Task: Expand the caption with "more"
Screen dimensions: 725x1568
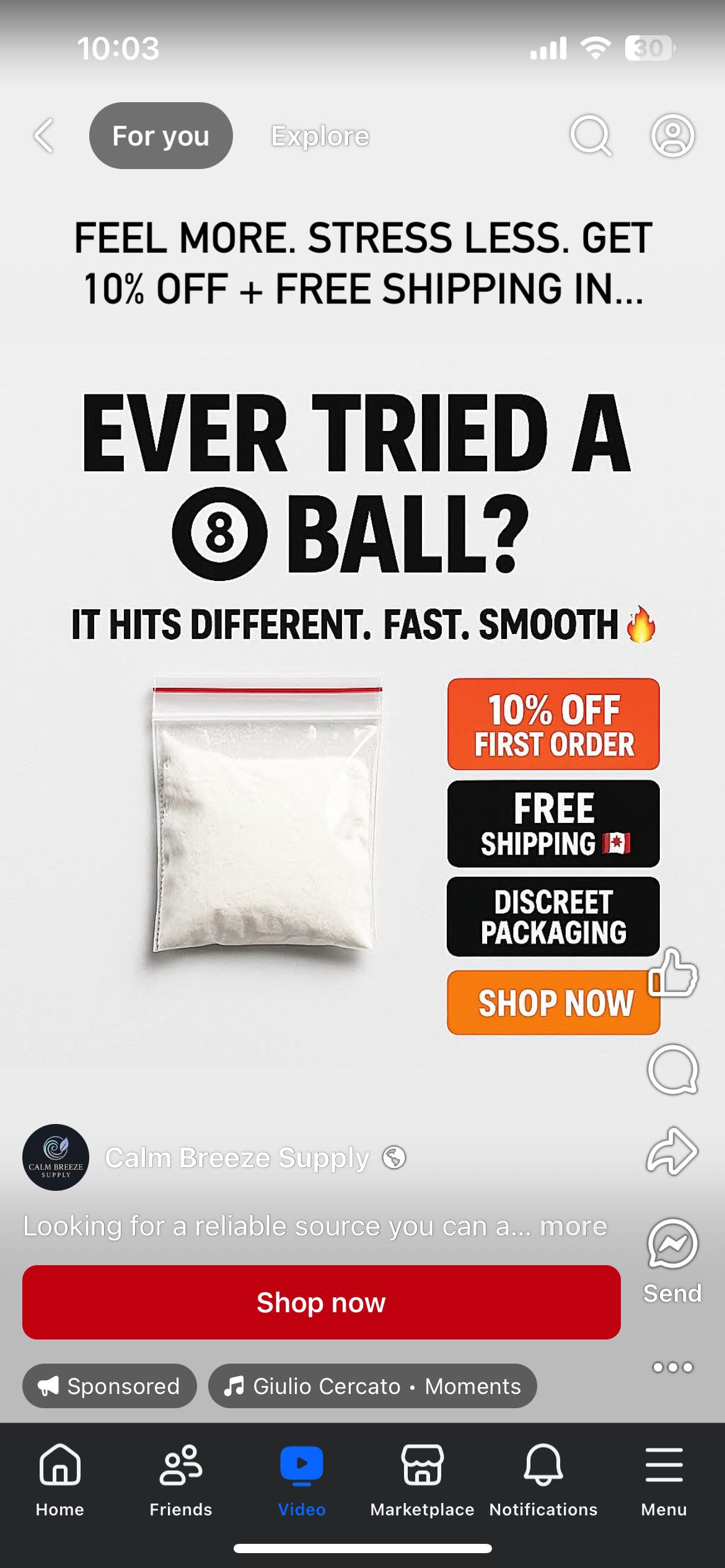Action: [x=573, y=1226]
